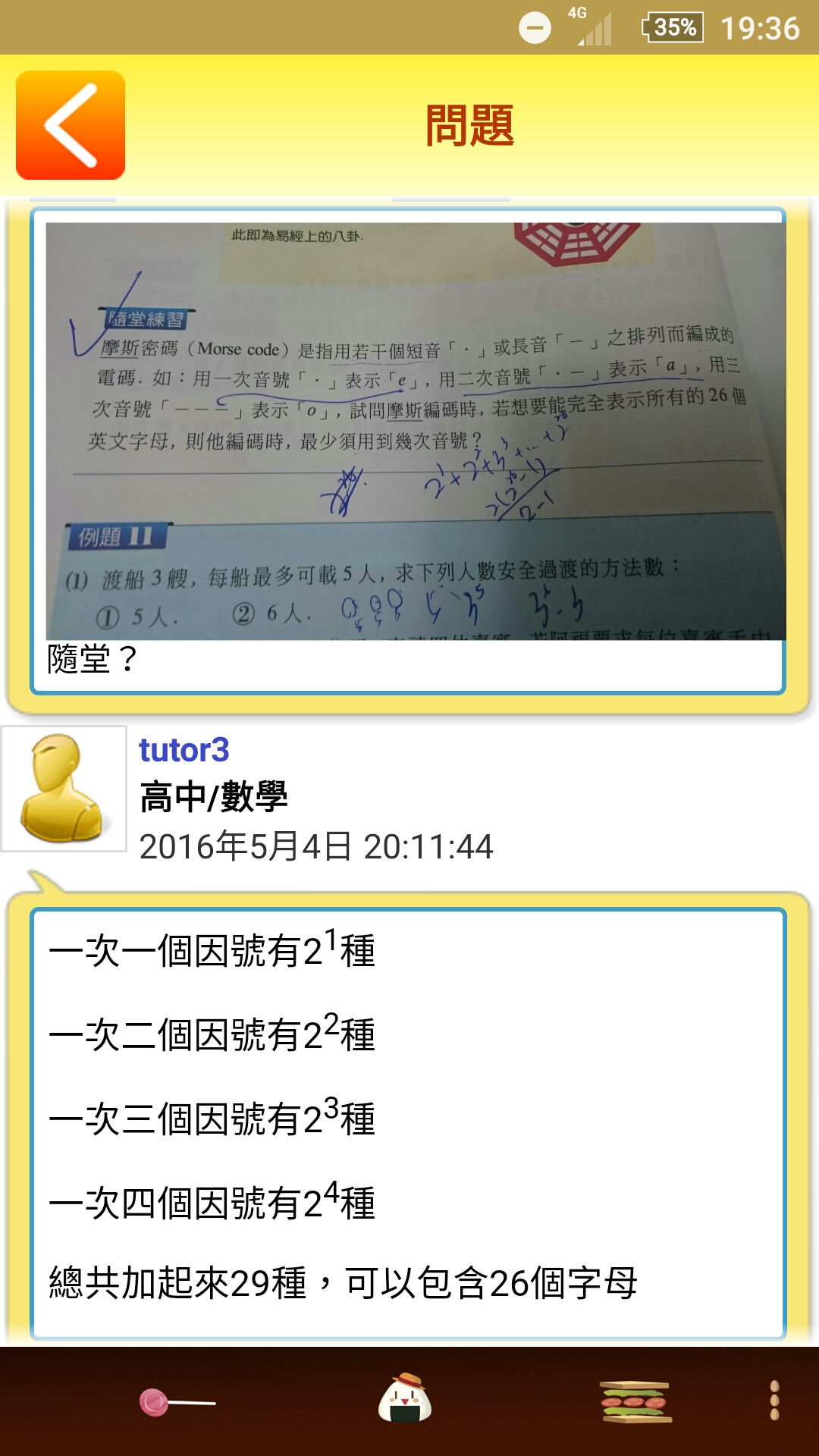Open the three-dot overflow menu

pyautogui.click(x=774, y=1401)
